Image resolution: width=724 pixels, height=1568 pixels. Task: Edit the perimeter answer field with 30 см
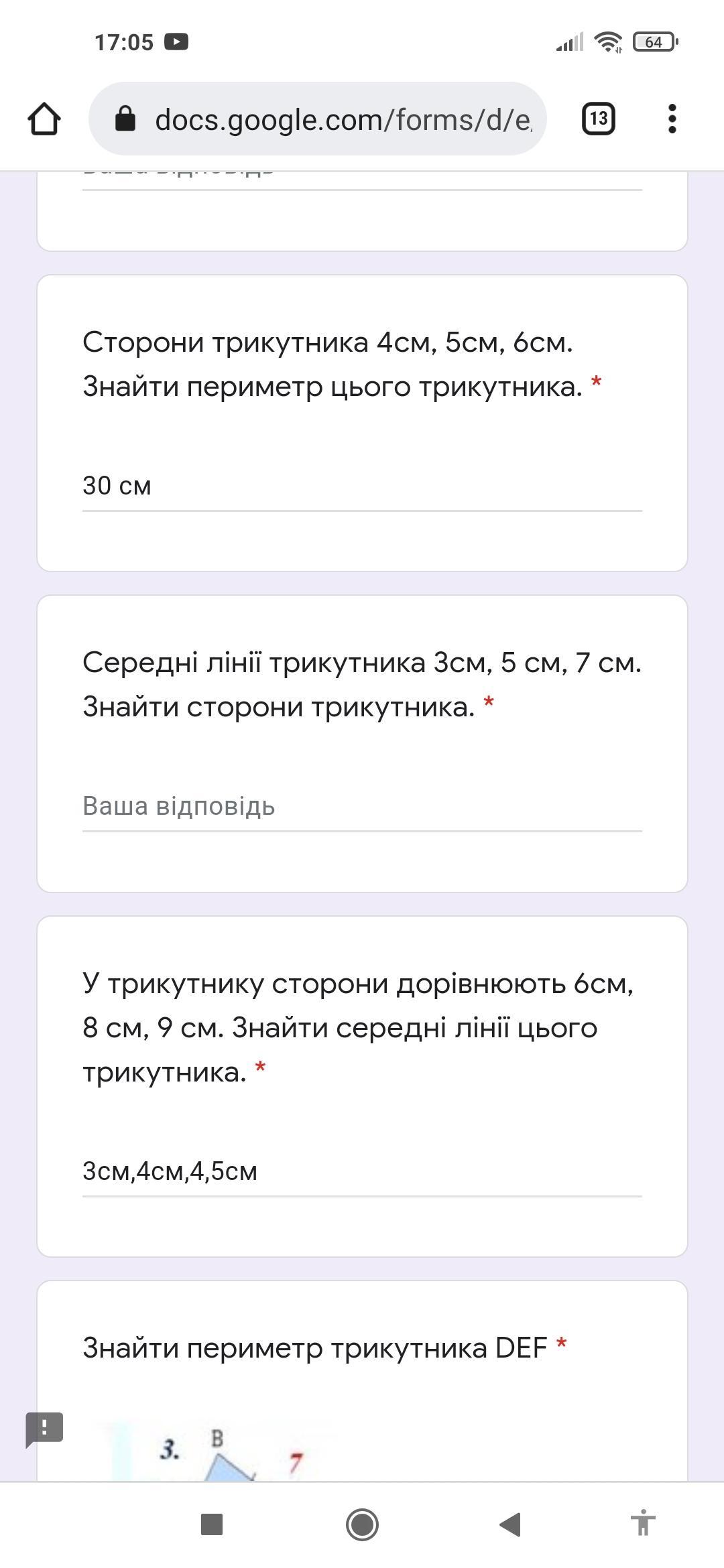(362, 486)
